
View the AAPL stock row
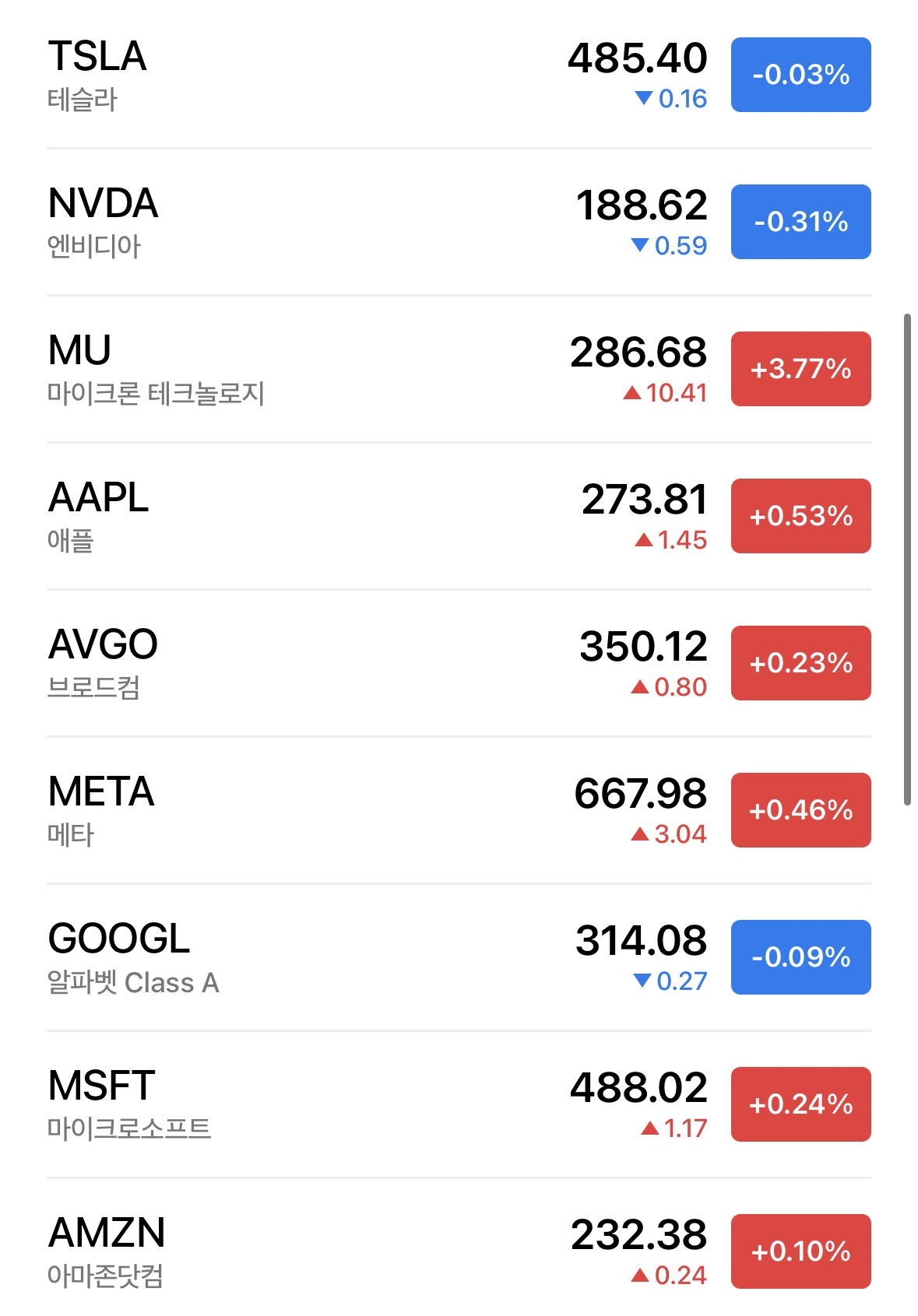(x=459, y=516)
